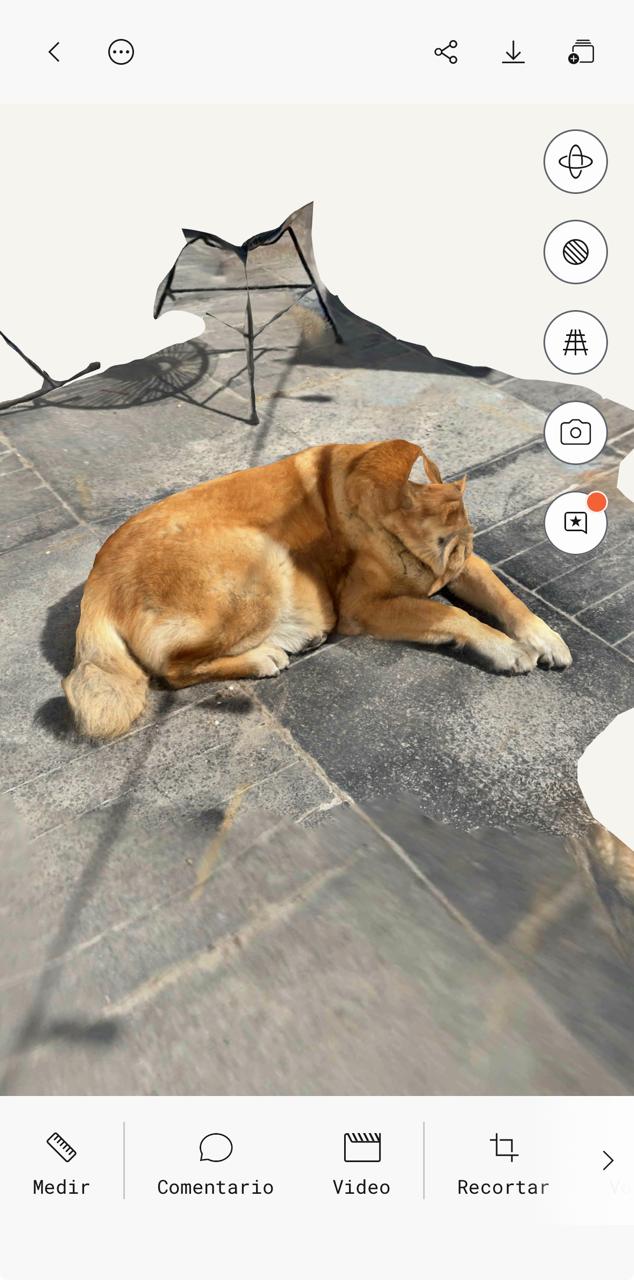634x1280 pixels.
Task: Add scan to a collection
Action: click(581, 52)
